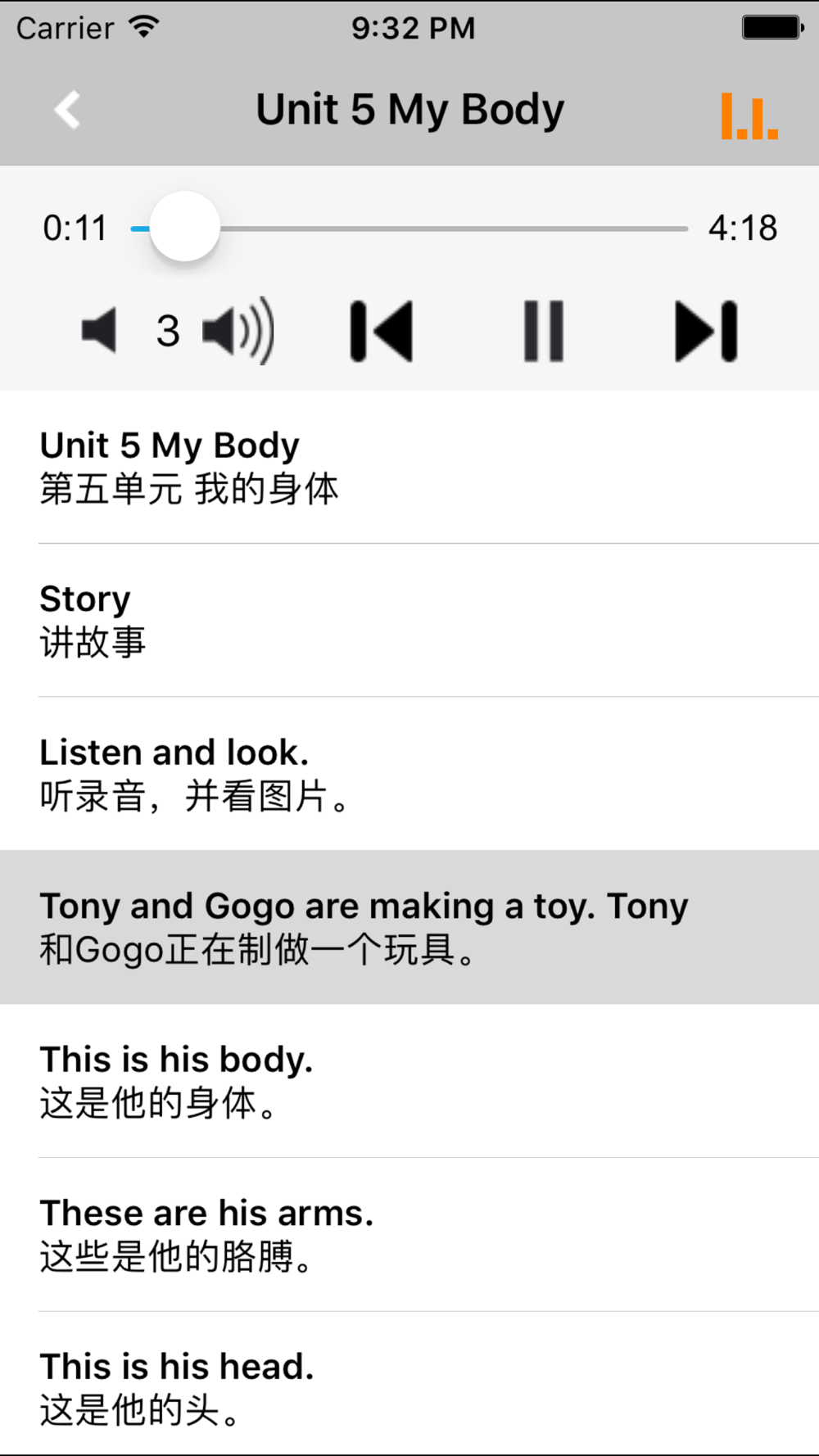Go back using the top-left arrow
819x1456 pixels.
point(67,110)
